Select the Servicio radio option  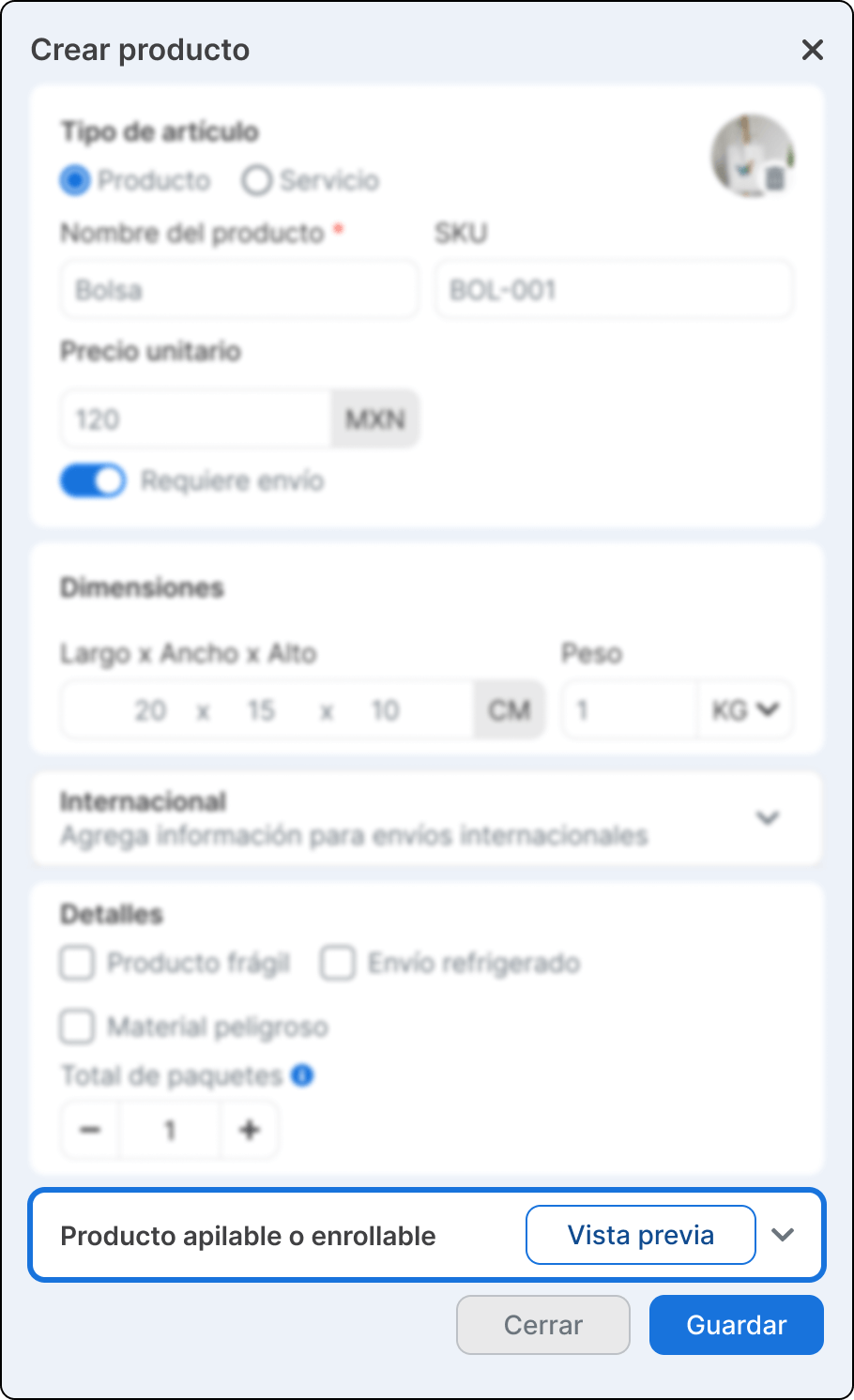(256, 180)
